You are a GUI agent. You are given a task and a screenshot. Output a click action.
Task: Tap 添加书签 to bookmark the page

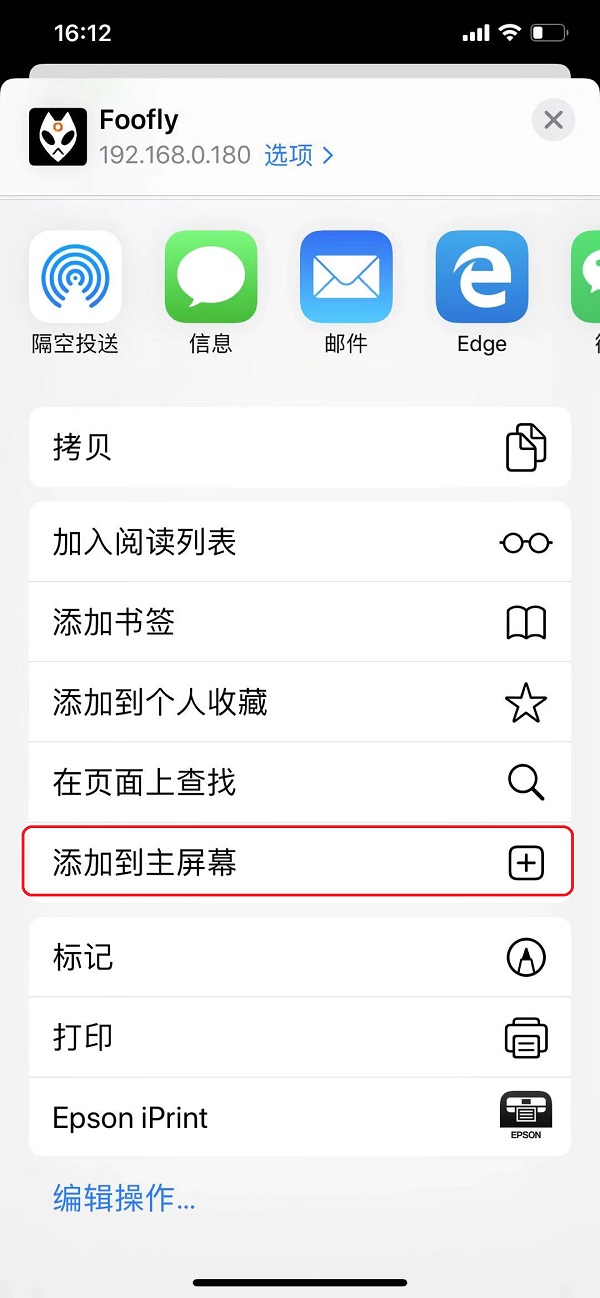(x=300, y=622)
